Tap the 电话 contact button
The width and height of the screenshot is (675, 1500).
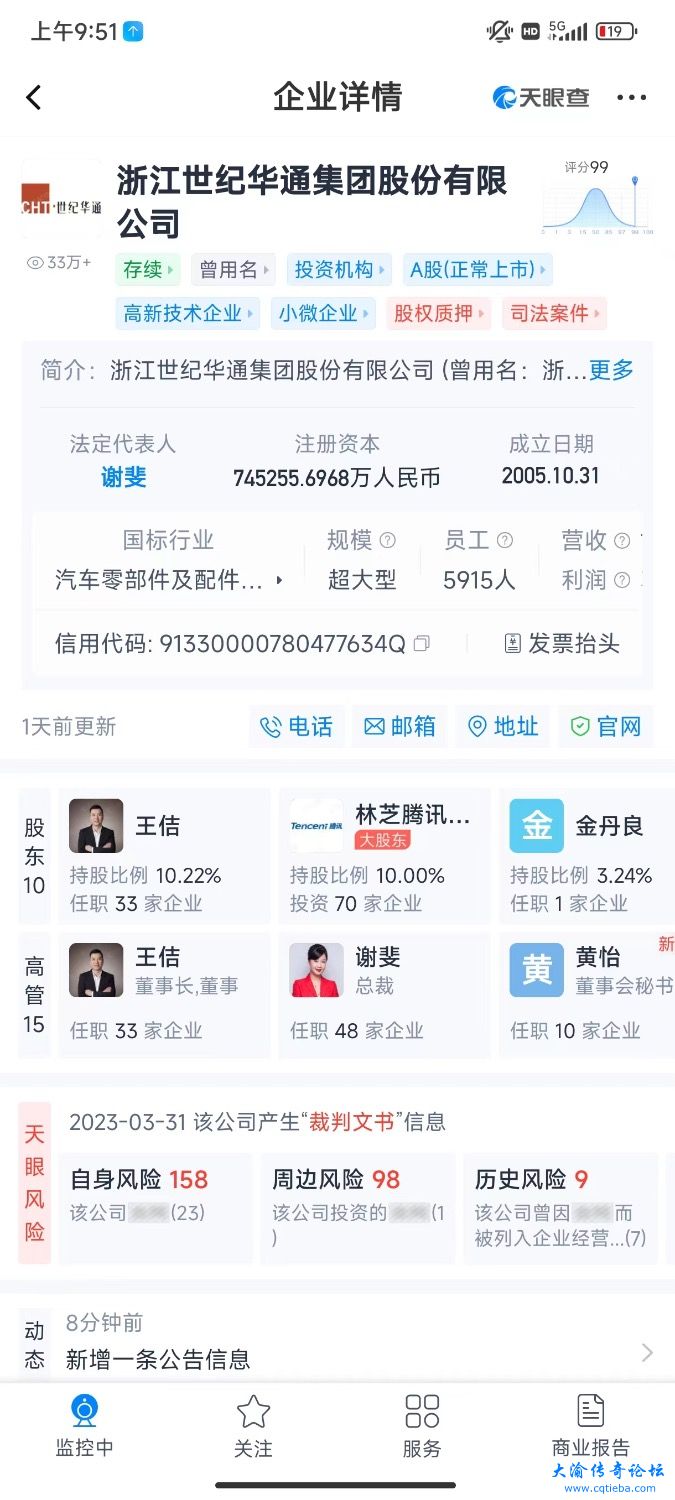297,726
